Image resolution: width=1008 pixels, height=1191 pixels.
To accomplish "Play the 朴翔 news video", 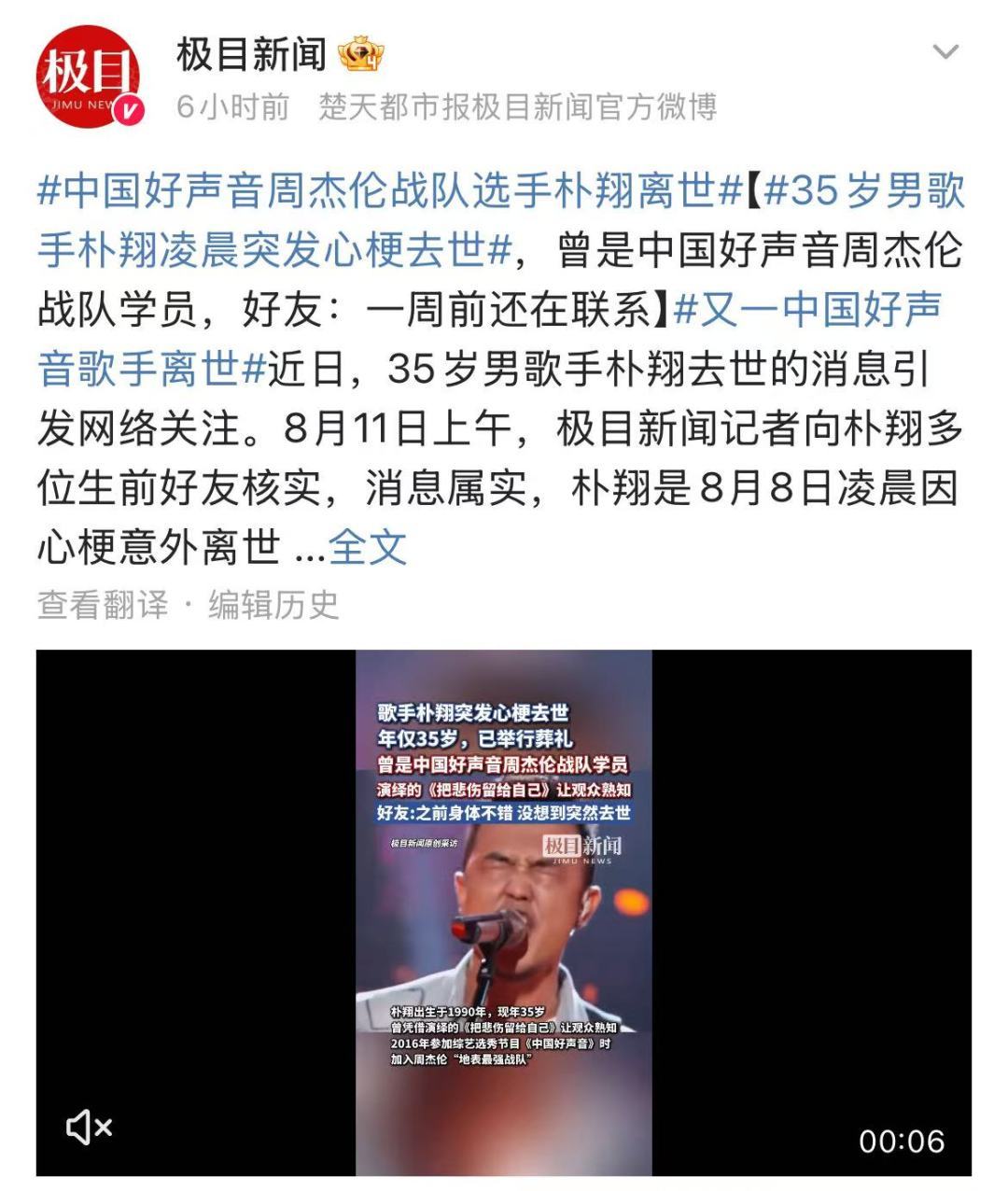I will click(x=503, y=912).
